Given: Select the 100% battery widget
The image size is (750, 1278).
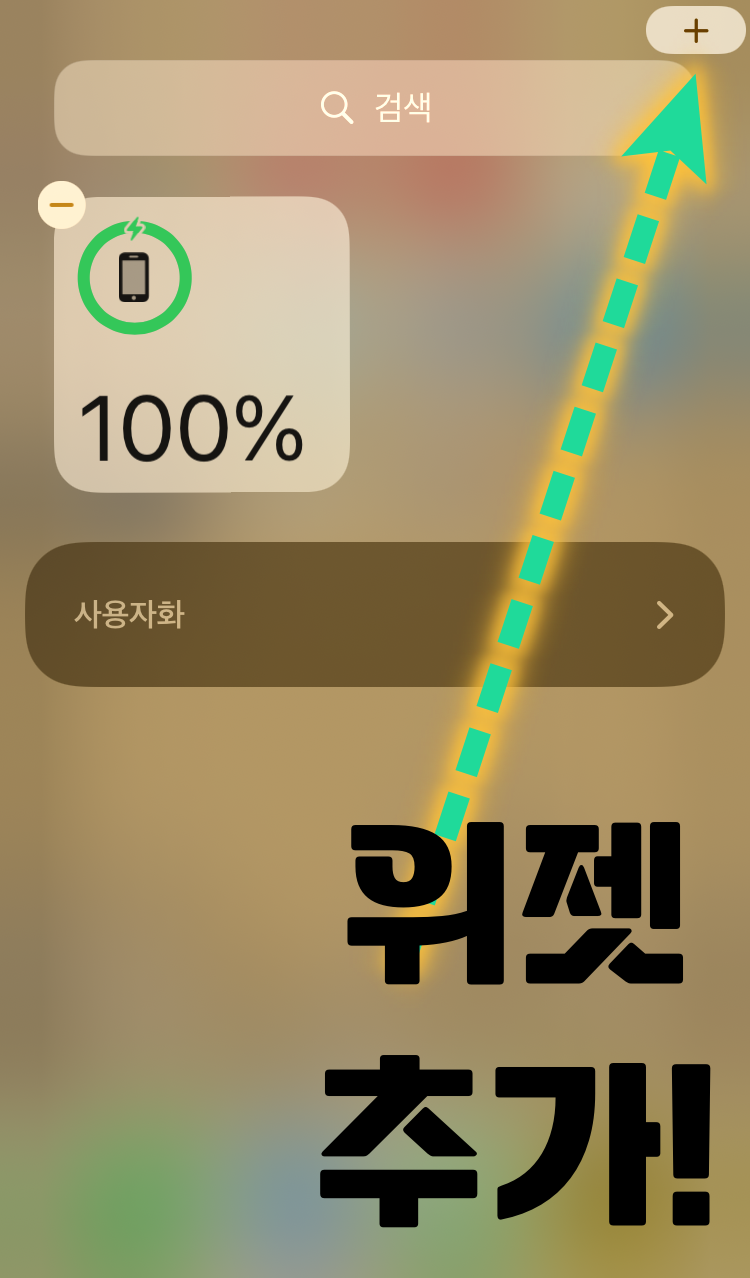Looking at the screenshot, I should tap(202, 344).
